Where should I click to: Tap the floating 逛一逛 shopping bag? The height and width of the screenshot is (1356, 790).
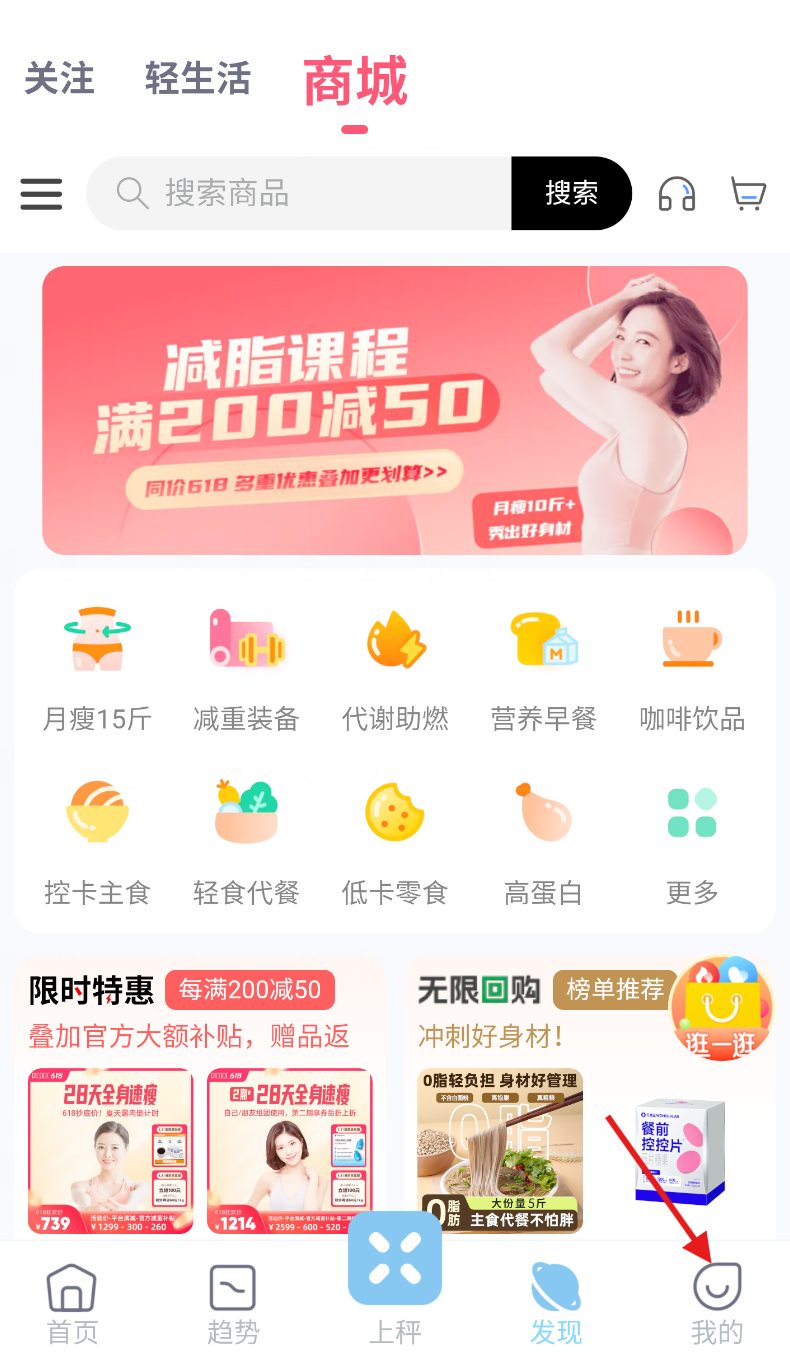tap(721, 1007)
